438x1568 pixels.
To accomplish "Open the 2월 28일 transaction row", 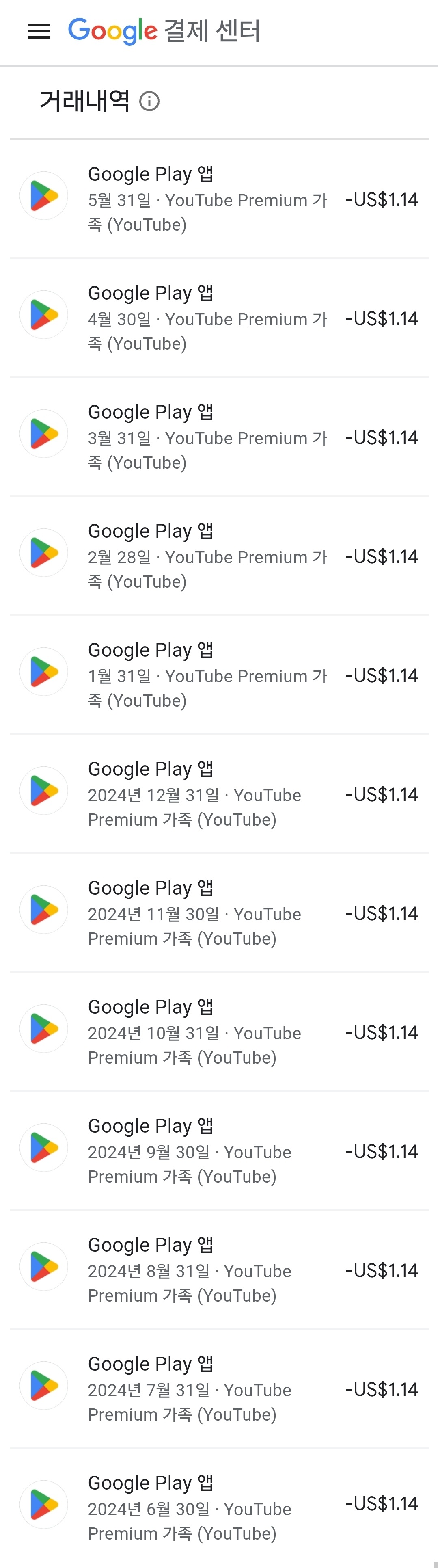I will click(219, 556).
